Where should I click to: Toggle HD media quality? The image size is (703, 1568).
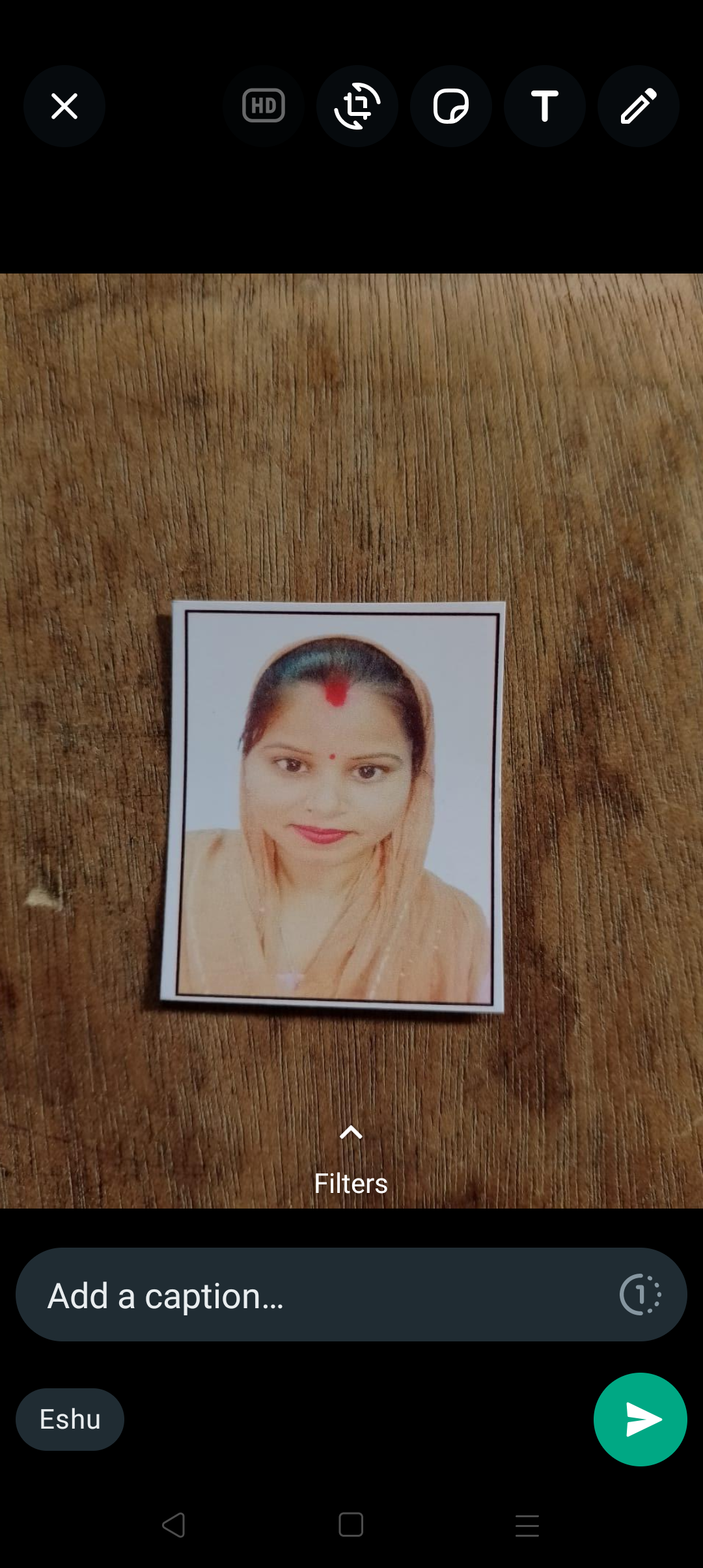click(x=264, y=106)
